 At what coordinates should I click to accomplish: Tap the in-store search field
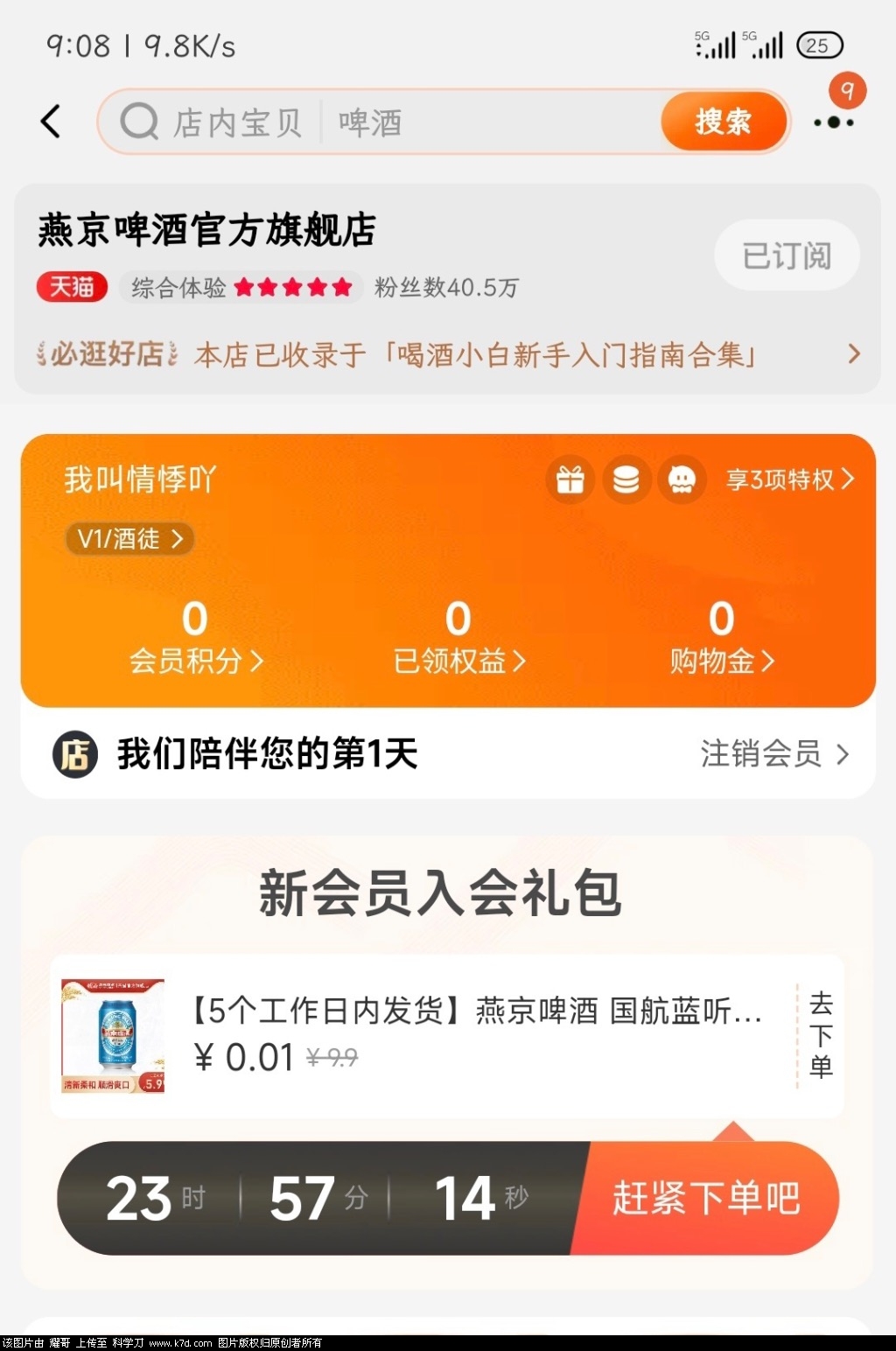click(385, 122)
